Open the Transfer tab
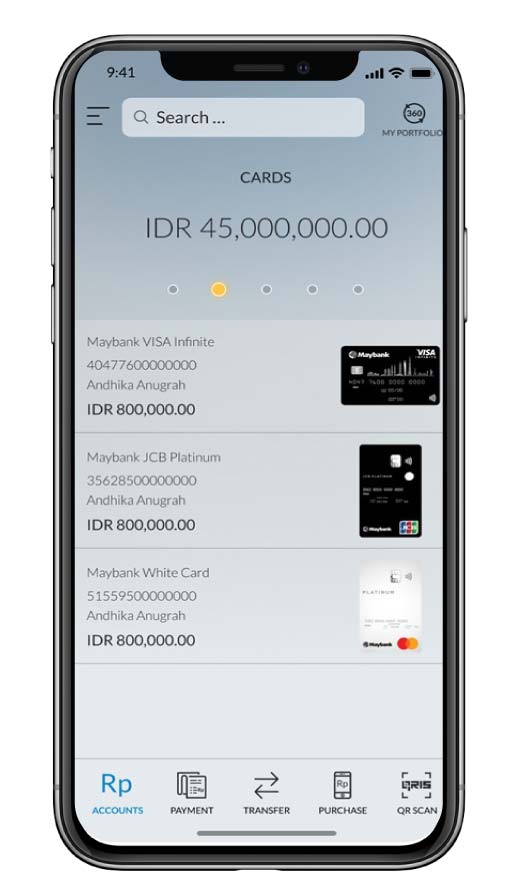Viewport: 518px width, 881px height. pos(266,793)
